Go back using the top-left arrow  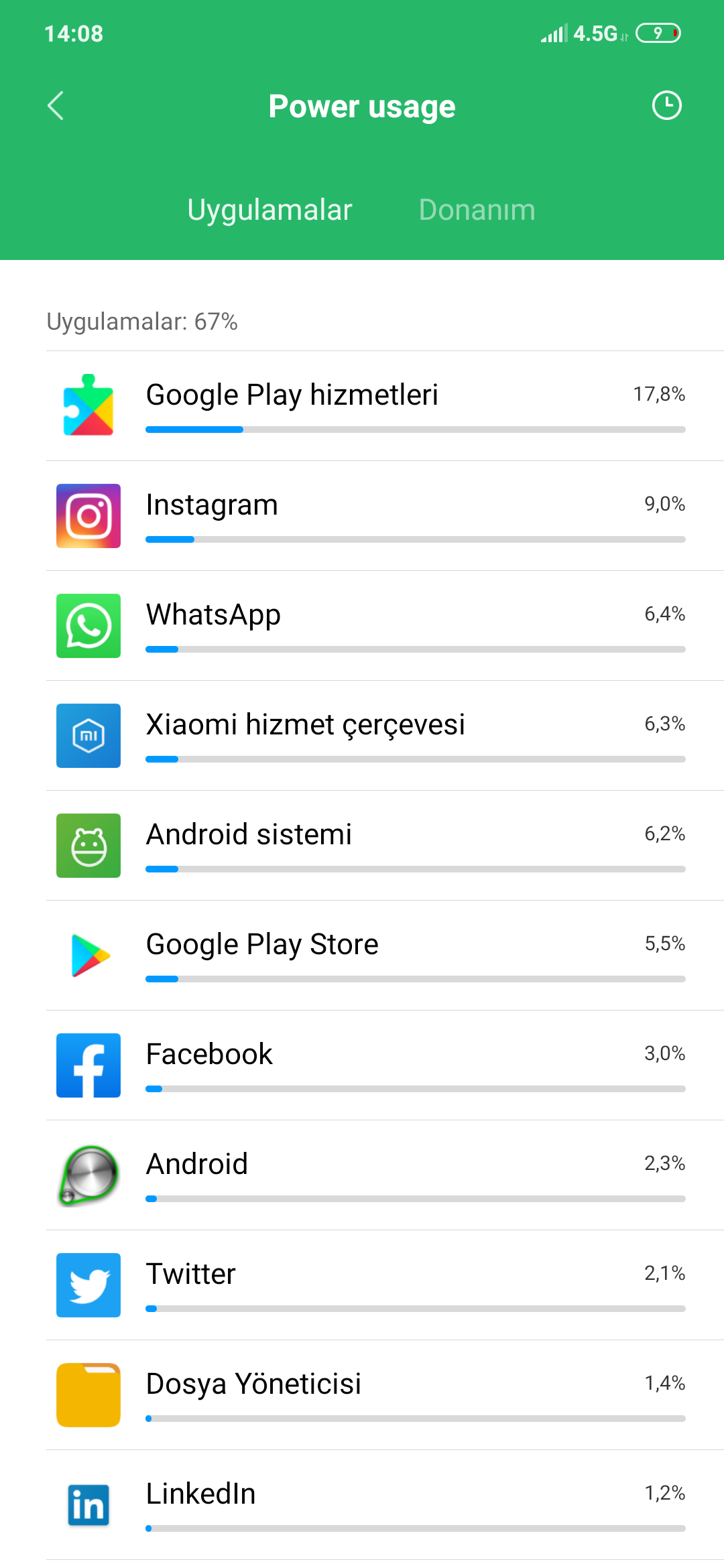(56, 106)
